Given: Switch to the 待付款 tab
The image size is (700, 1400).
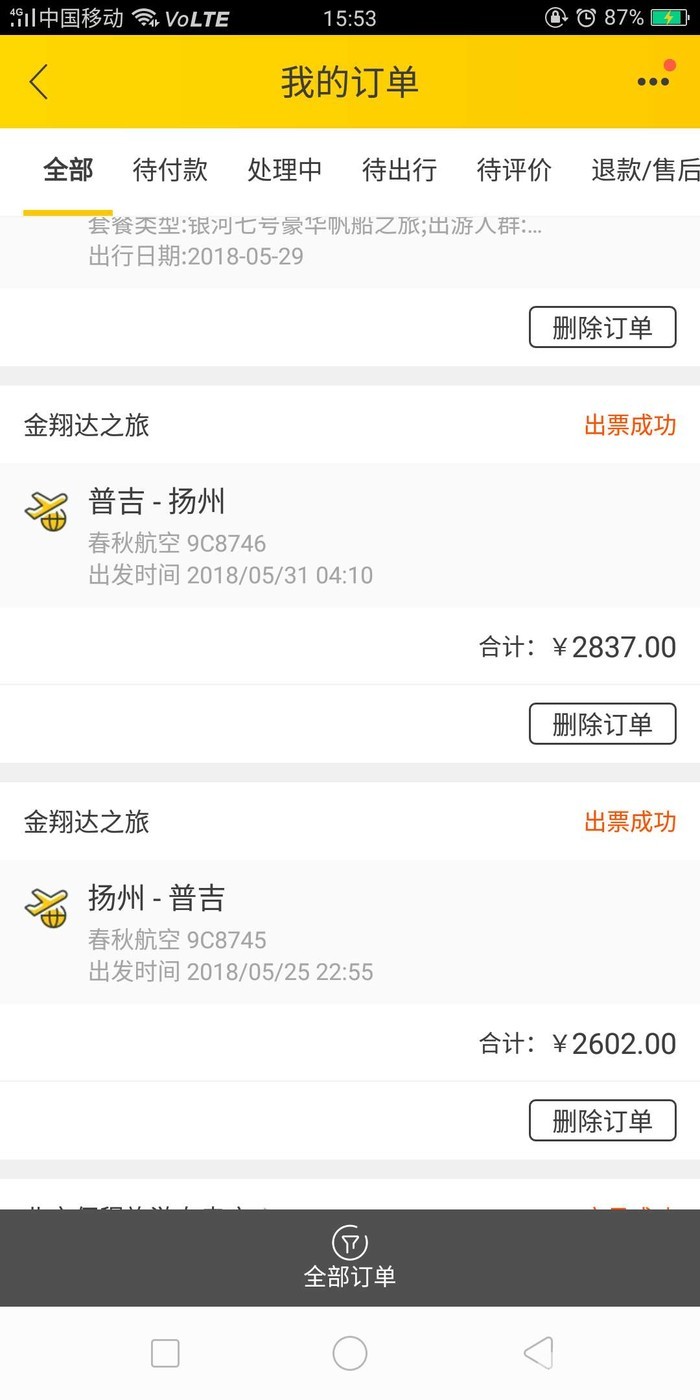Looking at the screenshot, I should [170, 170].
